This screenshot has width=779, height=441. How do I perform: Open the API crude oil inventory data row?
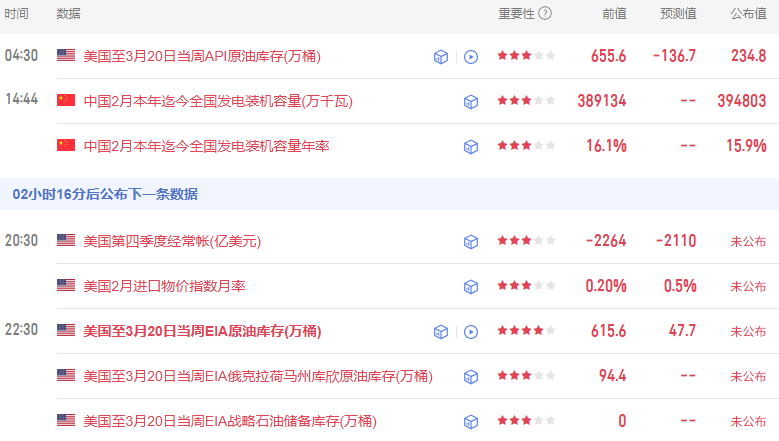point(202,56)
